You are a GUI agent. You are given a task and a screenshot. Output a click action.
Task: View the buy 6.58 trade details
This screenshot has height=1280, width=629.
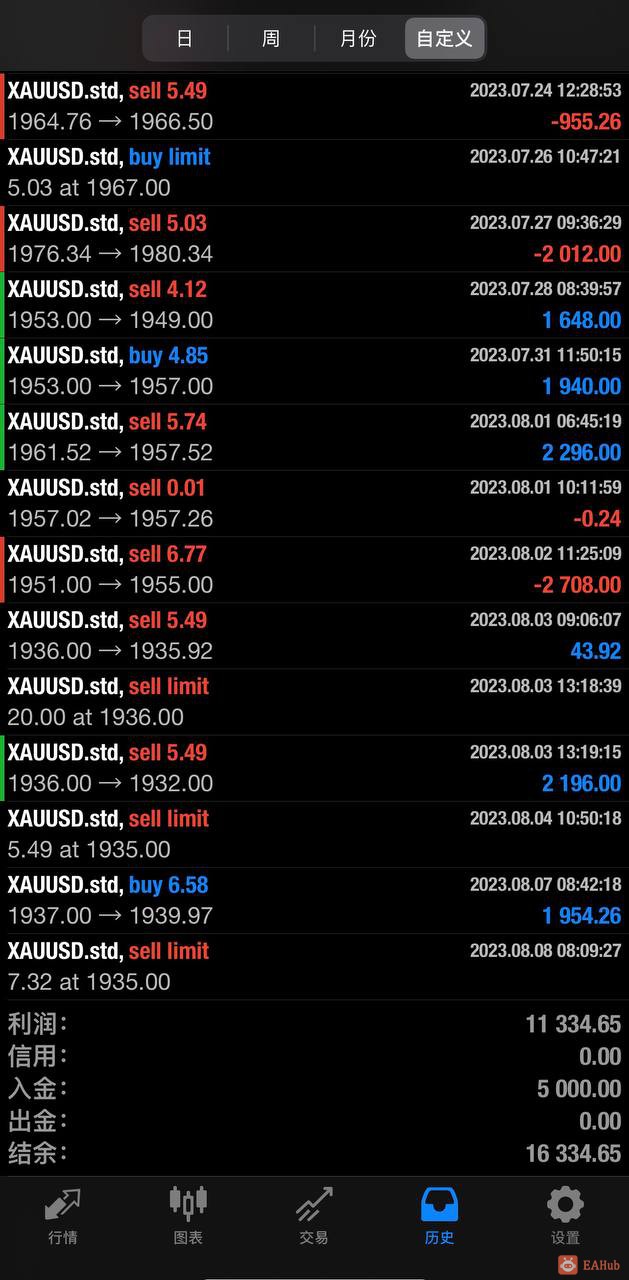click(314, 899)
